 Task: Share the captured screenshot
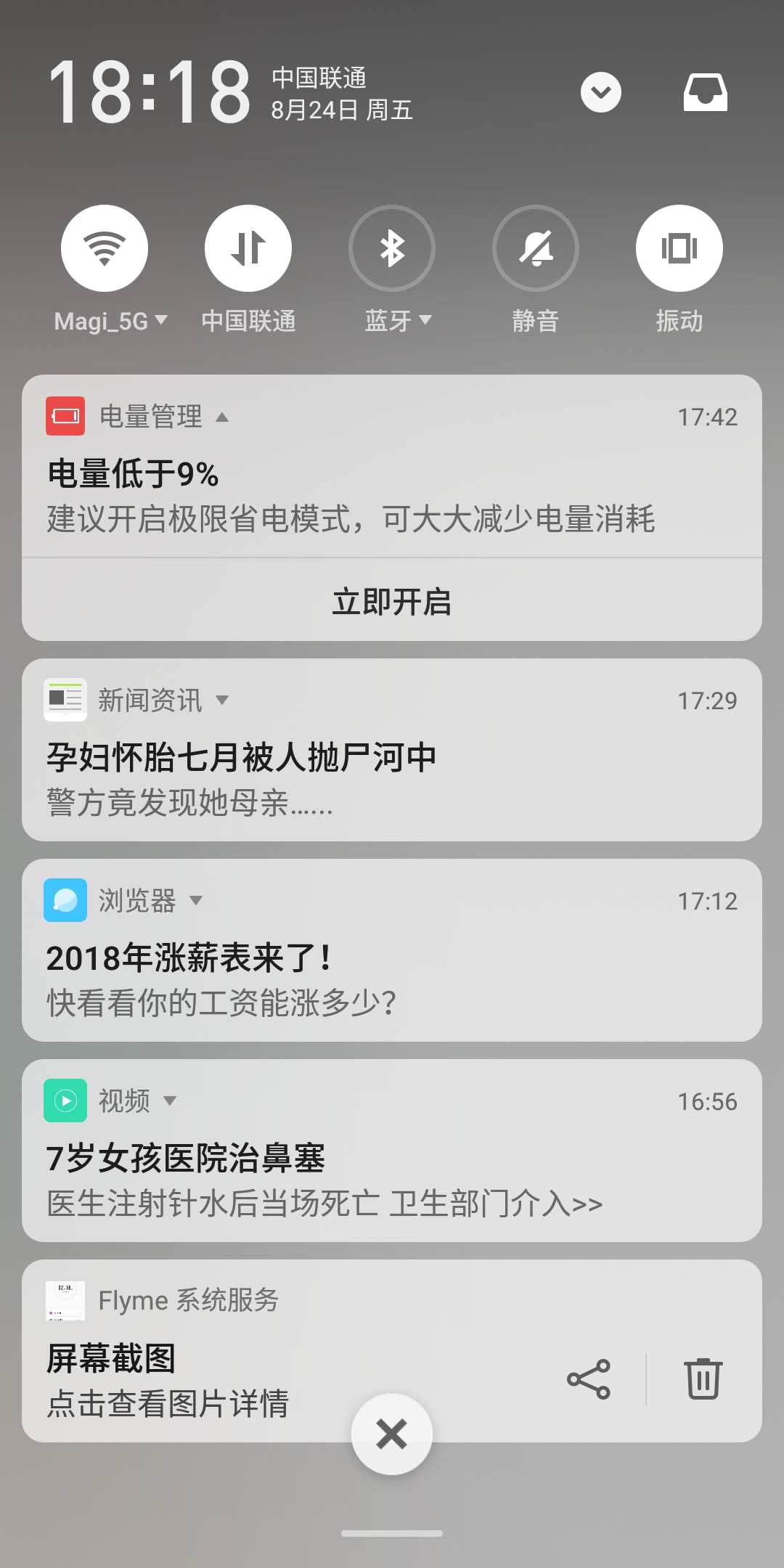(589, 1379)
